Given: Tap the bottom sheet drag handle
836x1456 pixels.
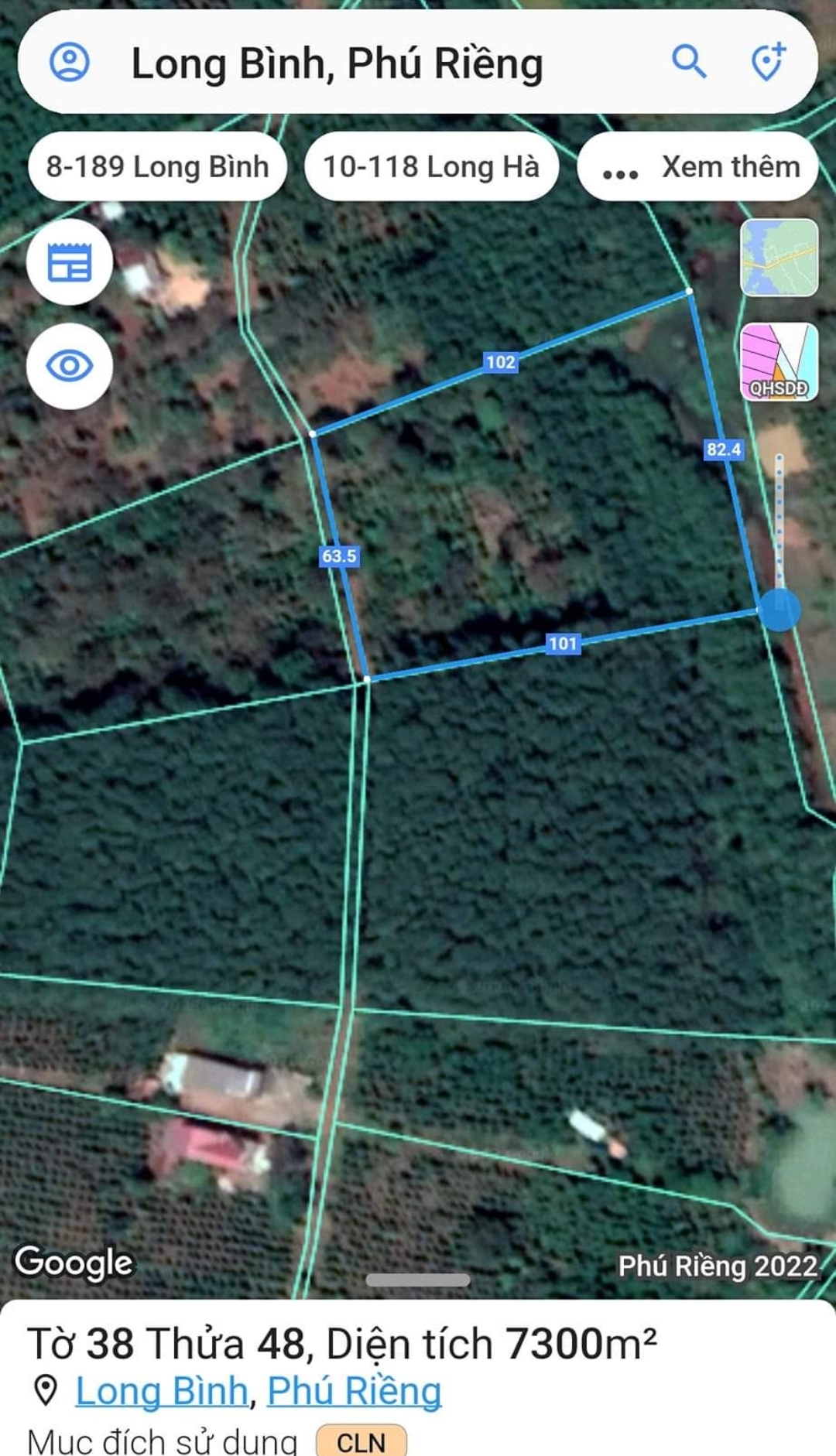Looking at the screenshot, I should [x=418, y=1280].
